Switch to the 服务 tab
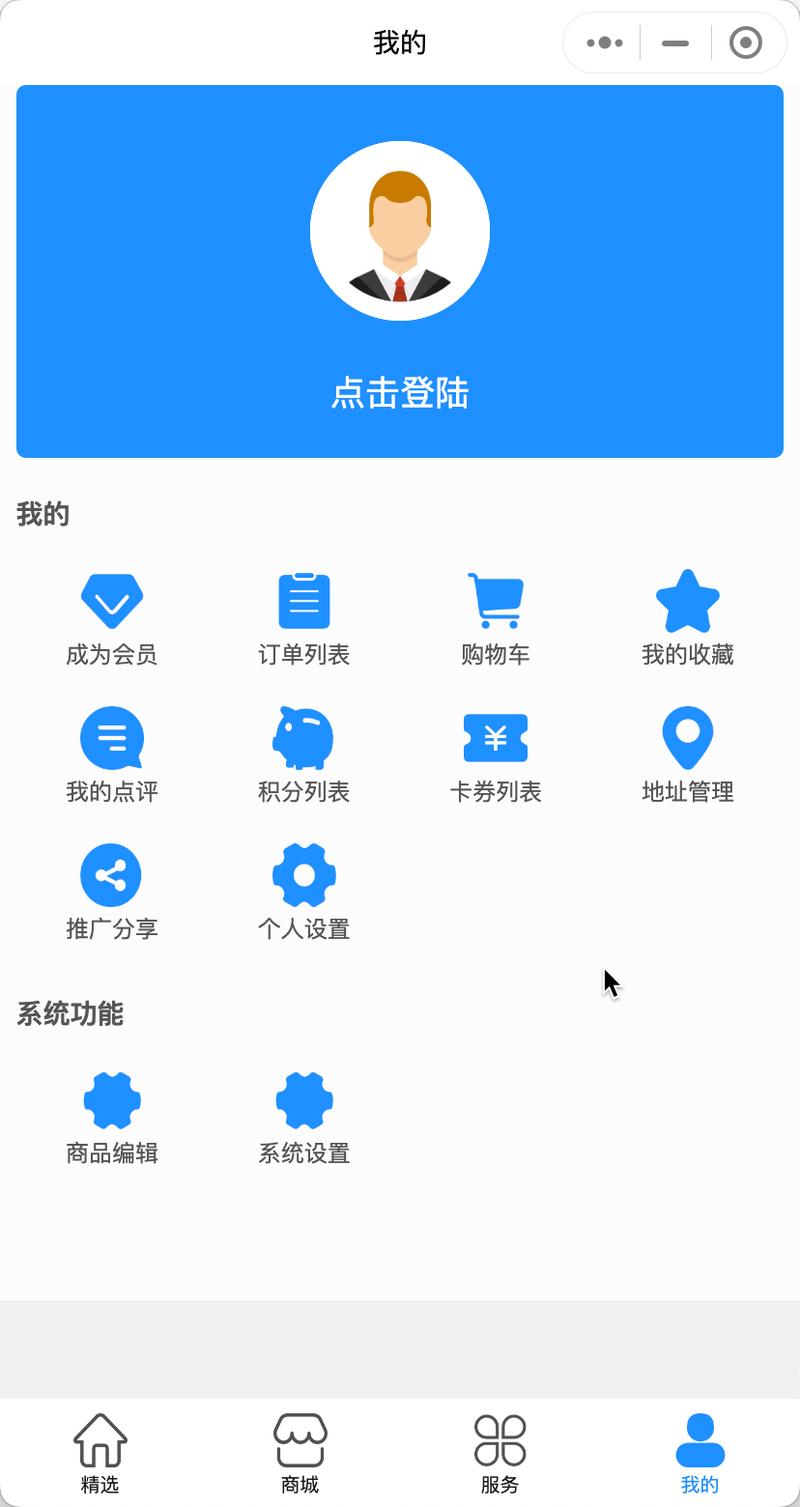Screen dimensions: 800x1507 (x=500, y=1454)
